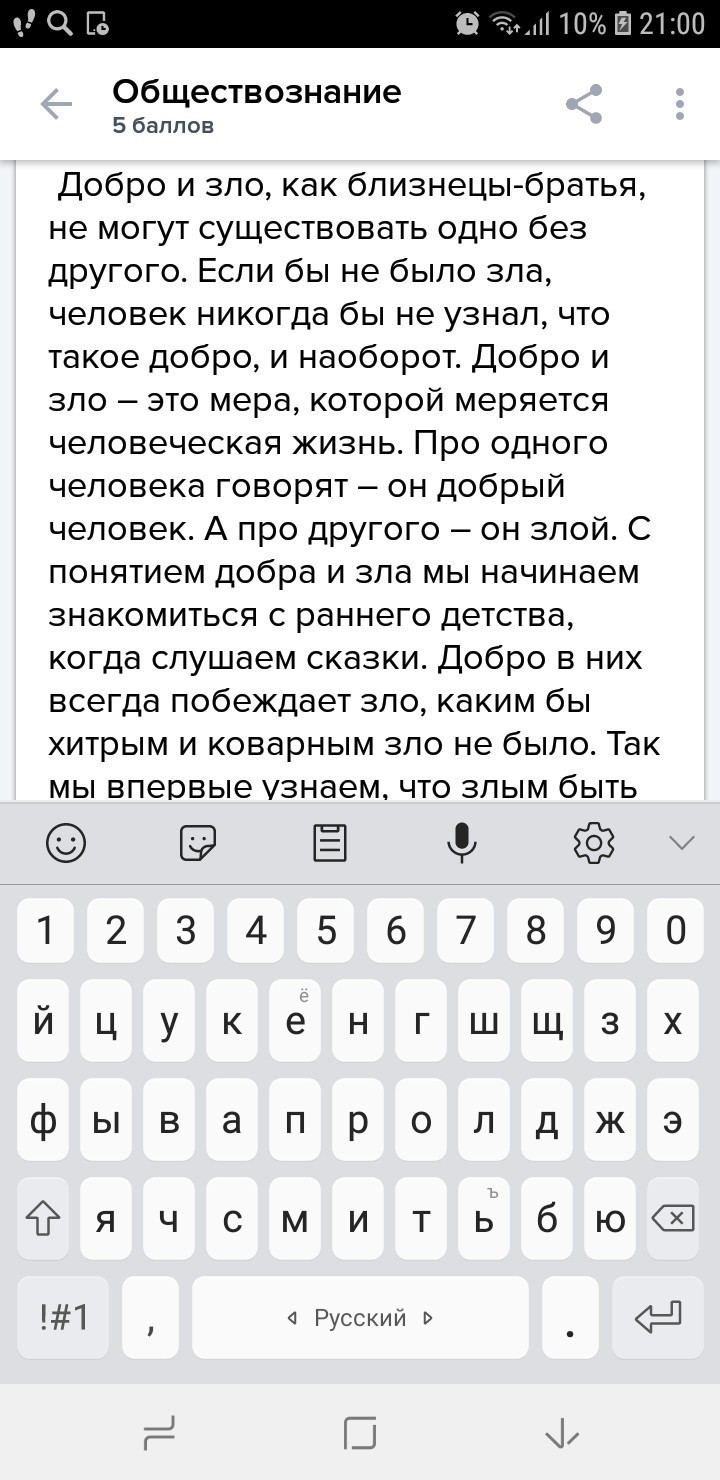Start voice input with the microphone
The height and width of the screenshot is (1480, 720).
click(x=461, y=843)
